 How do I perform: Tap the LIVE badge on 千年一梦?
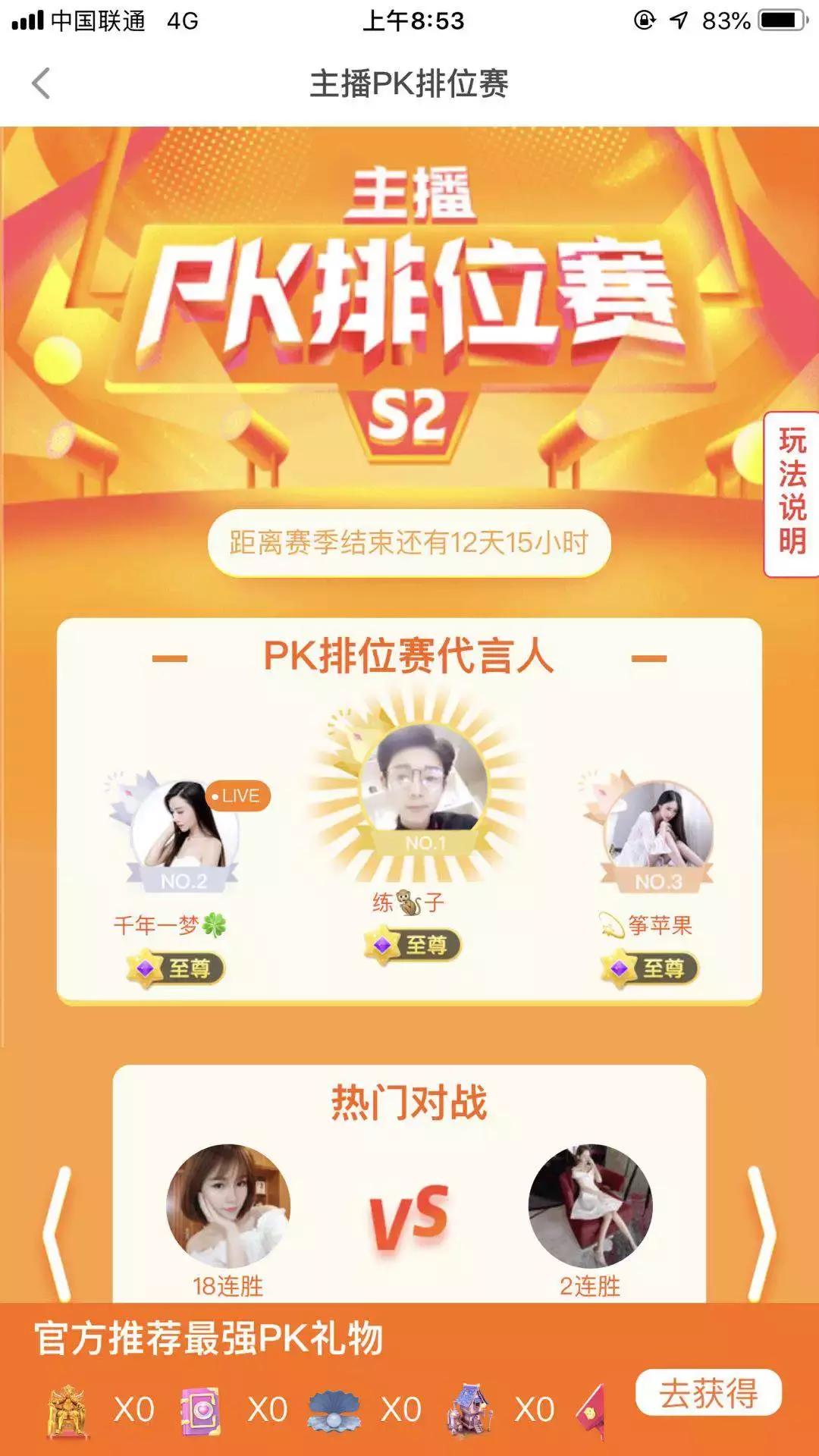(236, 796)
